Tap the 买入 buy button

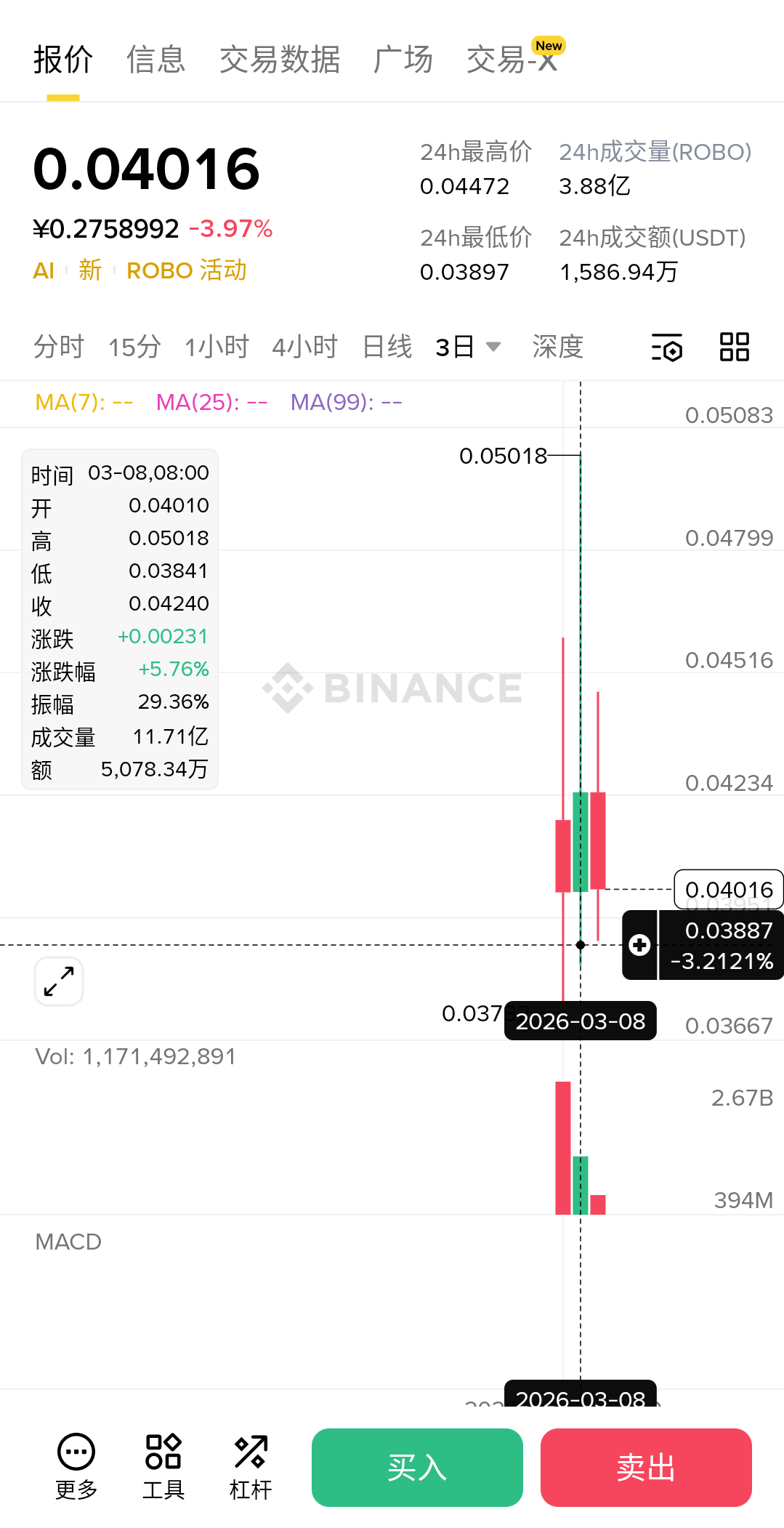click(x=417, y=1467)
